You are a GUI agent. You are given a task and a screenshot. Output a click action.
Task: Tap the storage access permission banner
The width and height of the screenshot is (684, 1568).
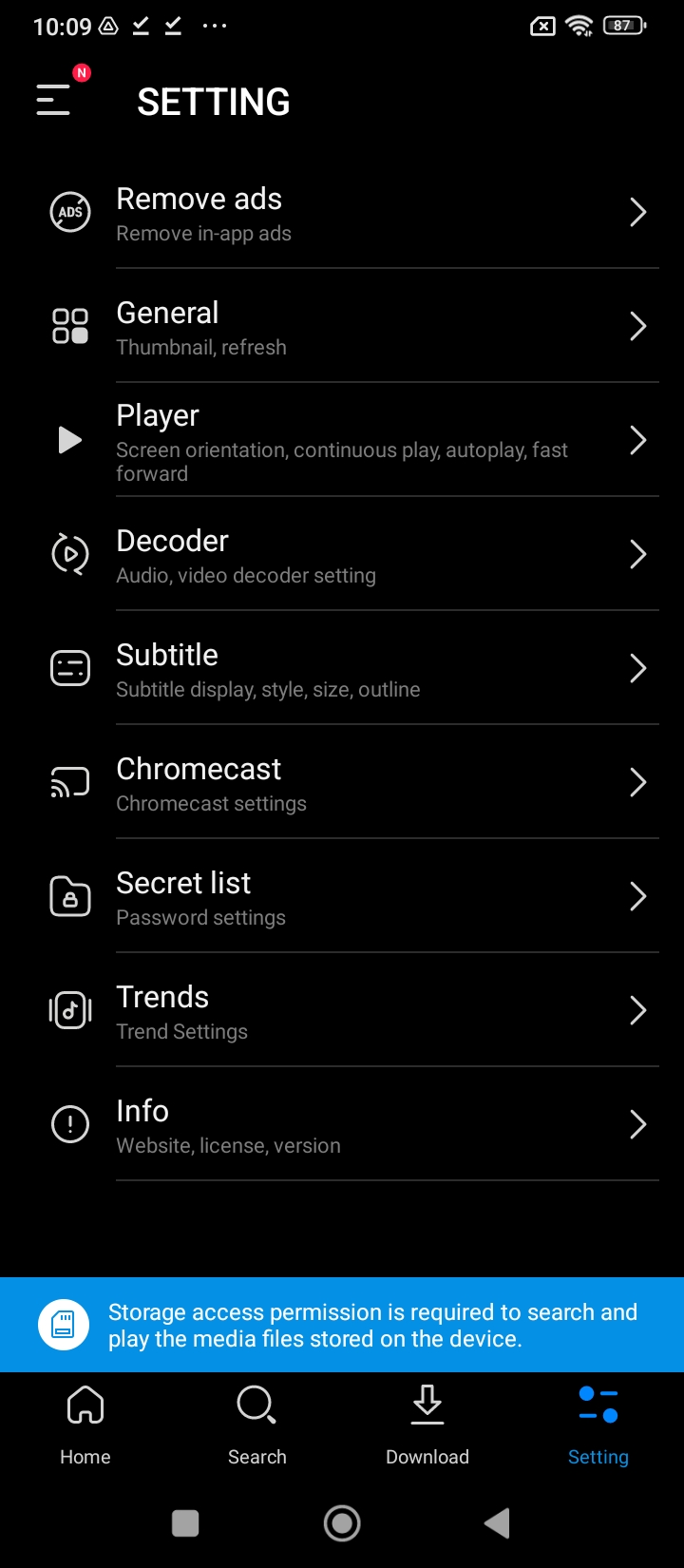click(342, 1325)
